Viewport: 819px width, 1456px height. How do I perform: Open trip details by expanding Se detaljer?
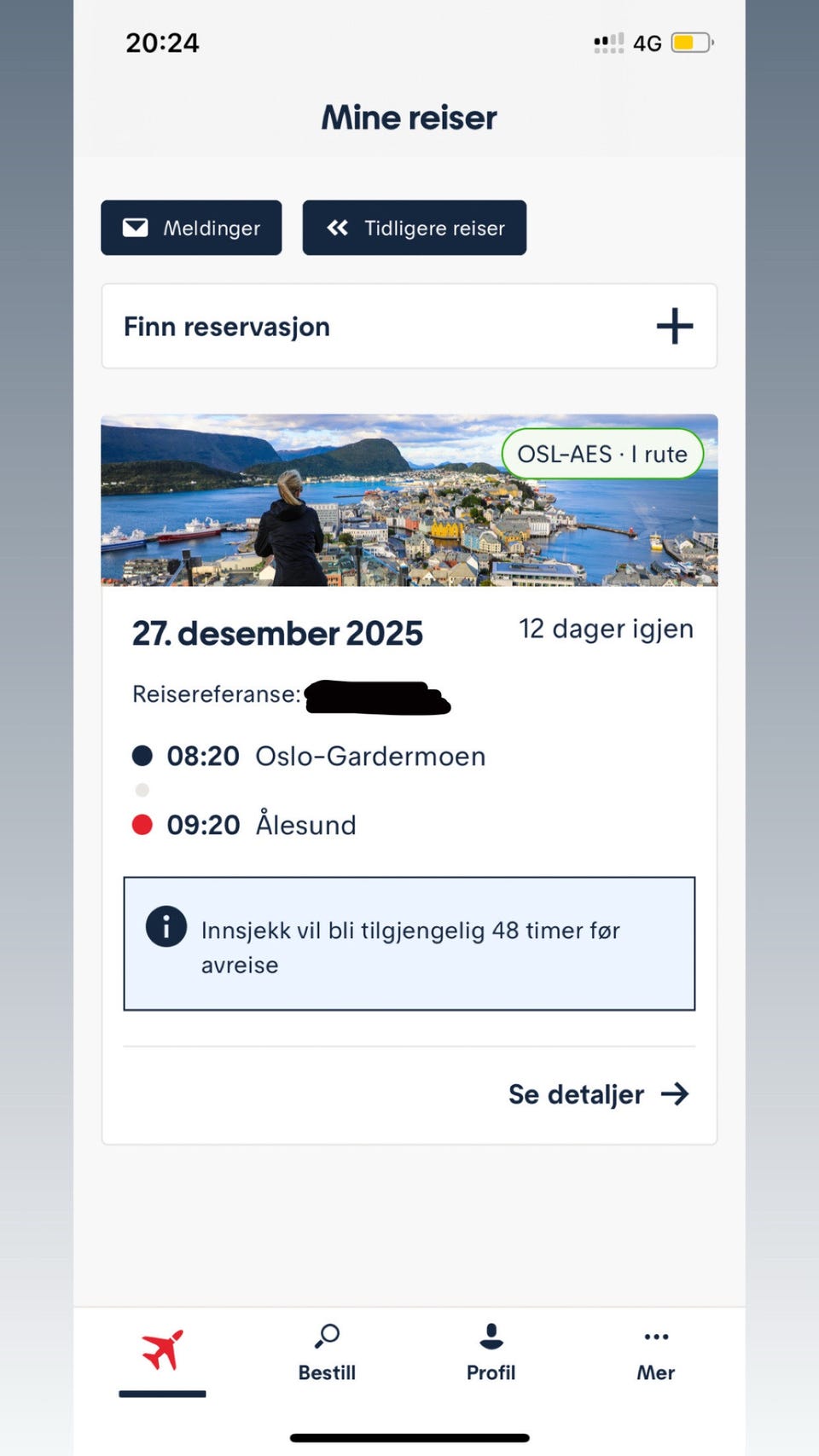coord(575,1094)
